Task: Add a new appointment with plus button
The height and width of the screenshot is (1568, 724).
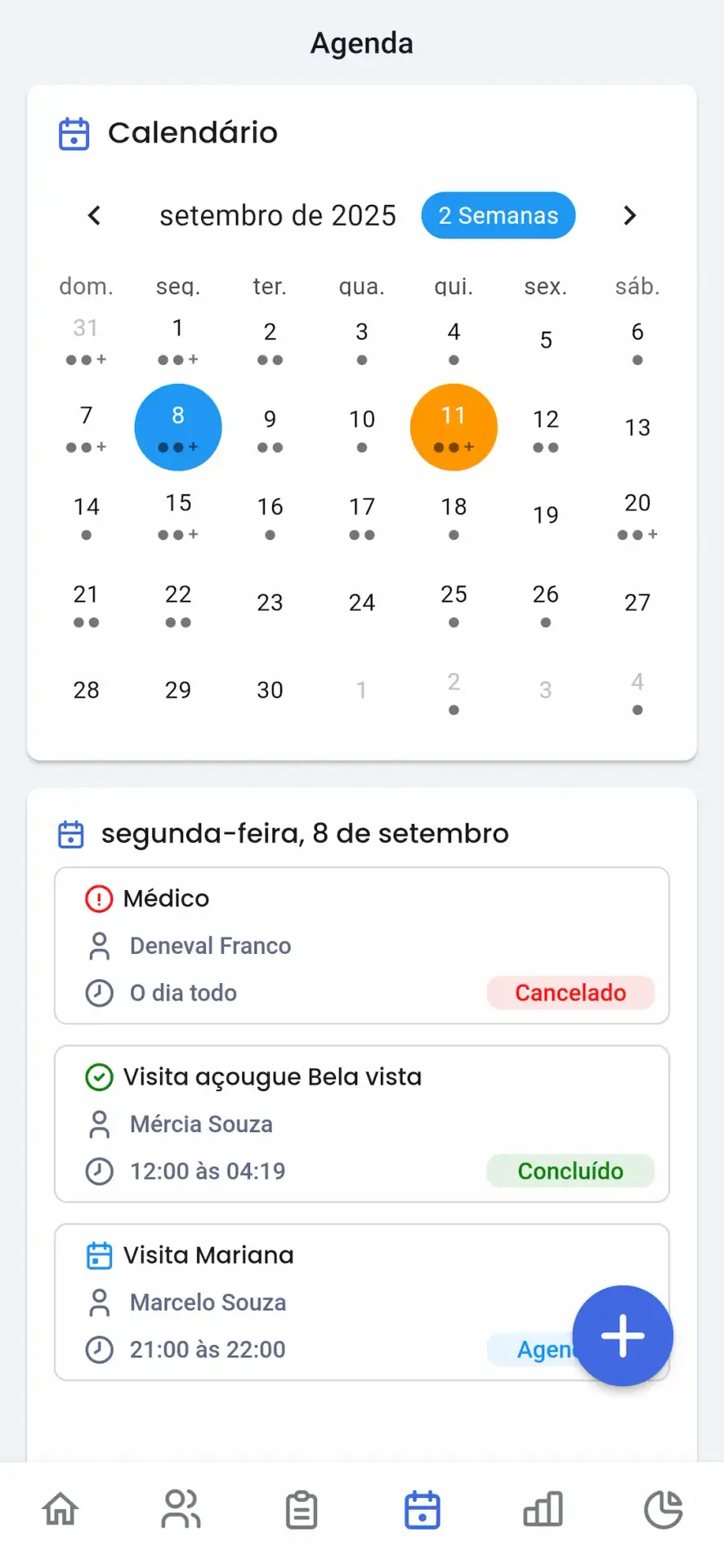Action: pyautogui.click(x=623, y=1336)
